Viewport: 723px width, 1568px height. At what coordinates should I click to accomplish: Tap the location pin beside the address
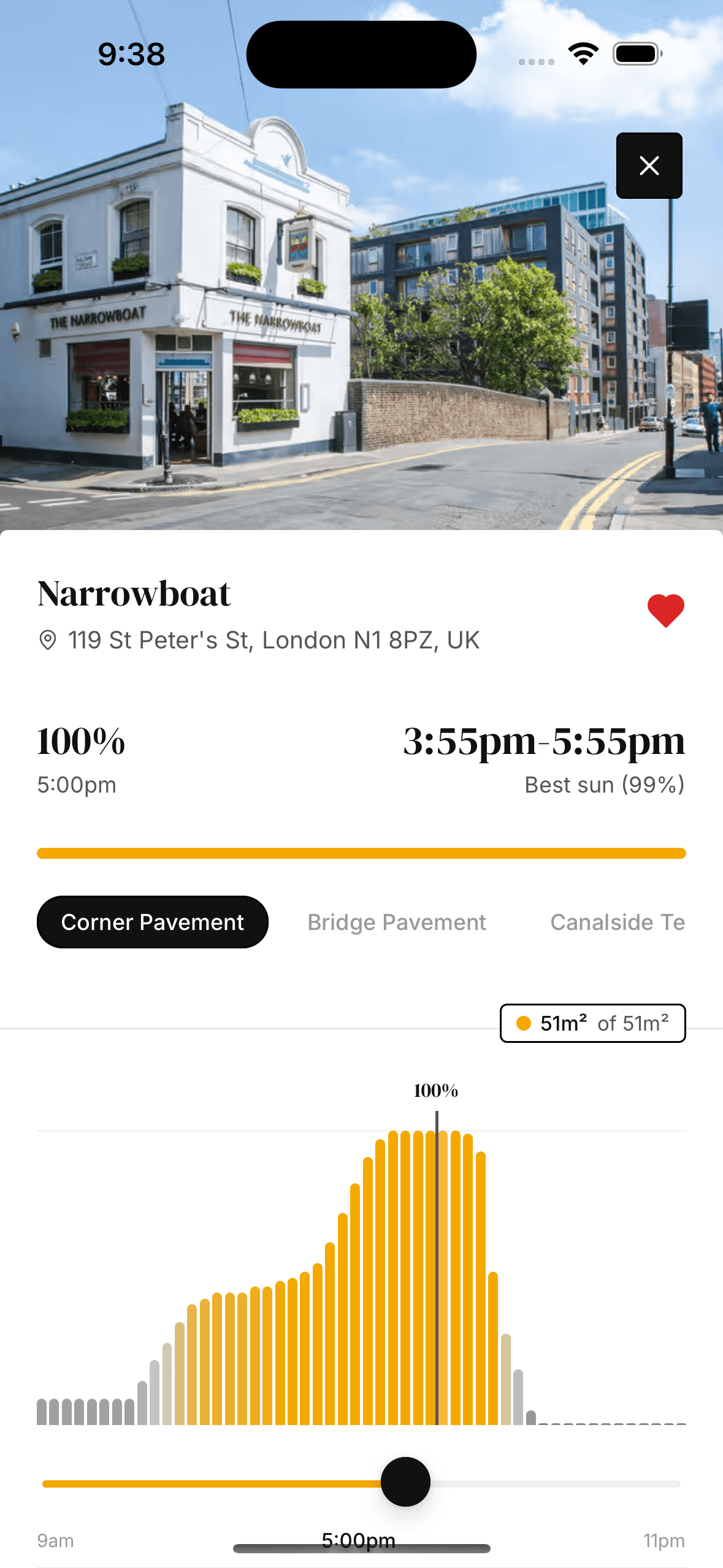coord(49,640)
